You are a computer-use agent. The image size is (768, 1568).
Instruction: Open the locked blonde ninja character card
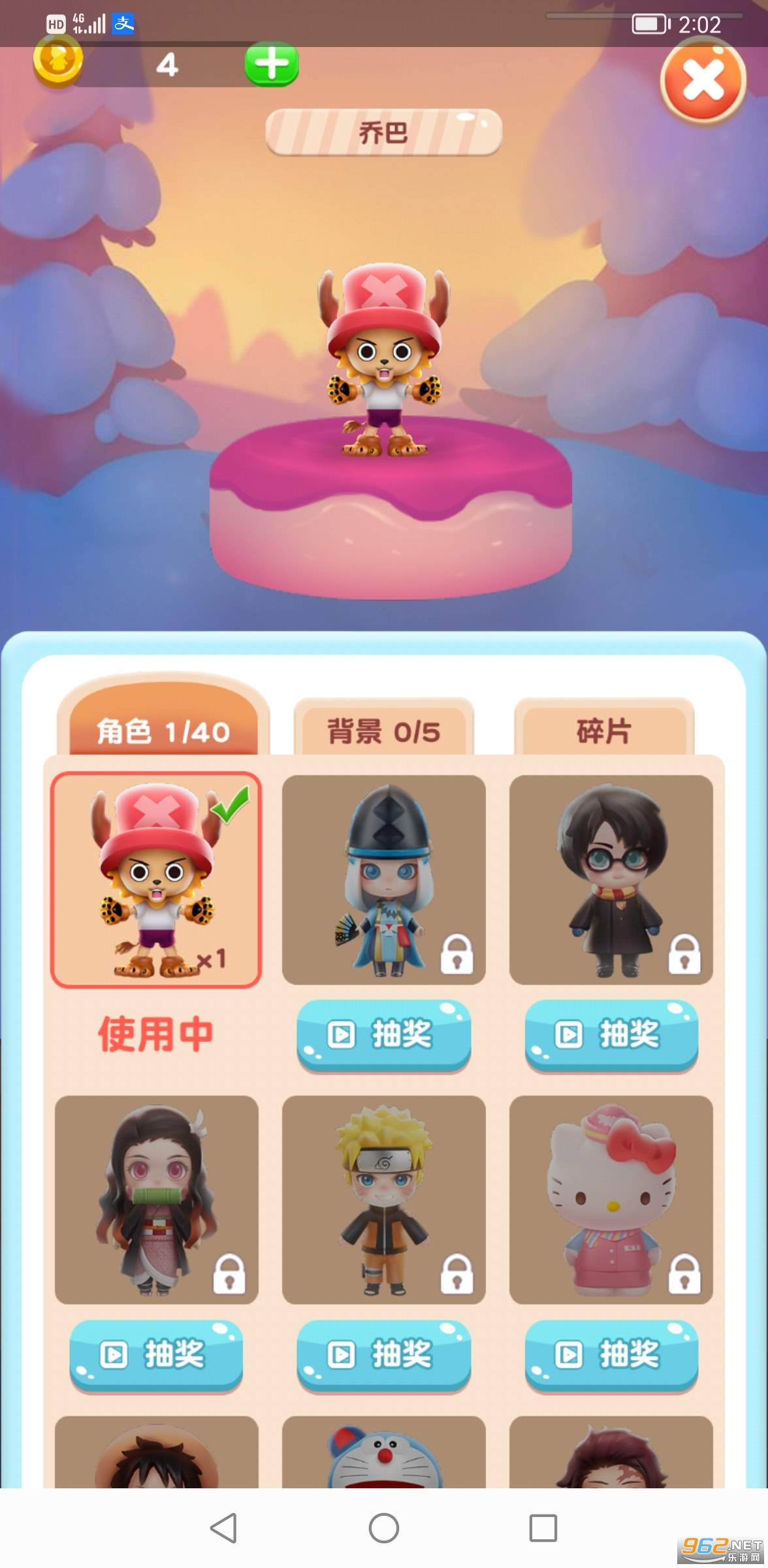coord(383,1200)
